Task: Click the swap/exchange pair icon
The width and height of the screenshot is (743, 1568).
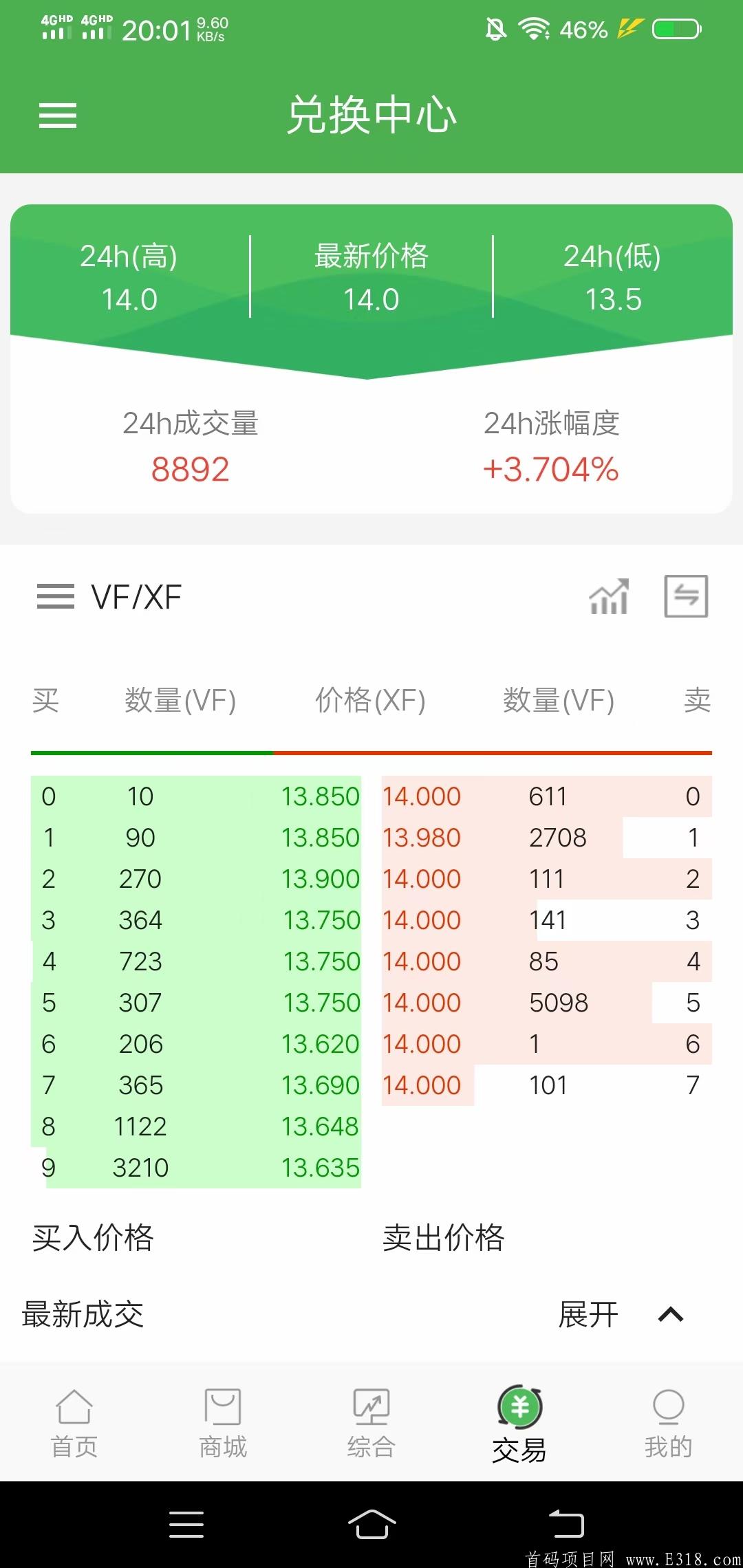Action: point(687,596)
